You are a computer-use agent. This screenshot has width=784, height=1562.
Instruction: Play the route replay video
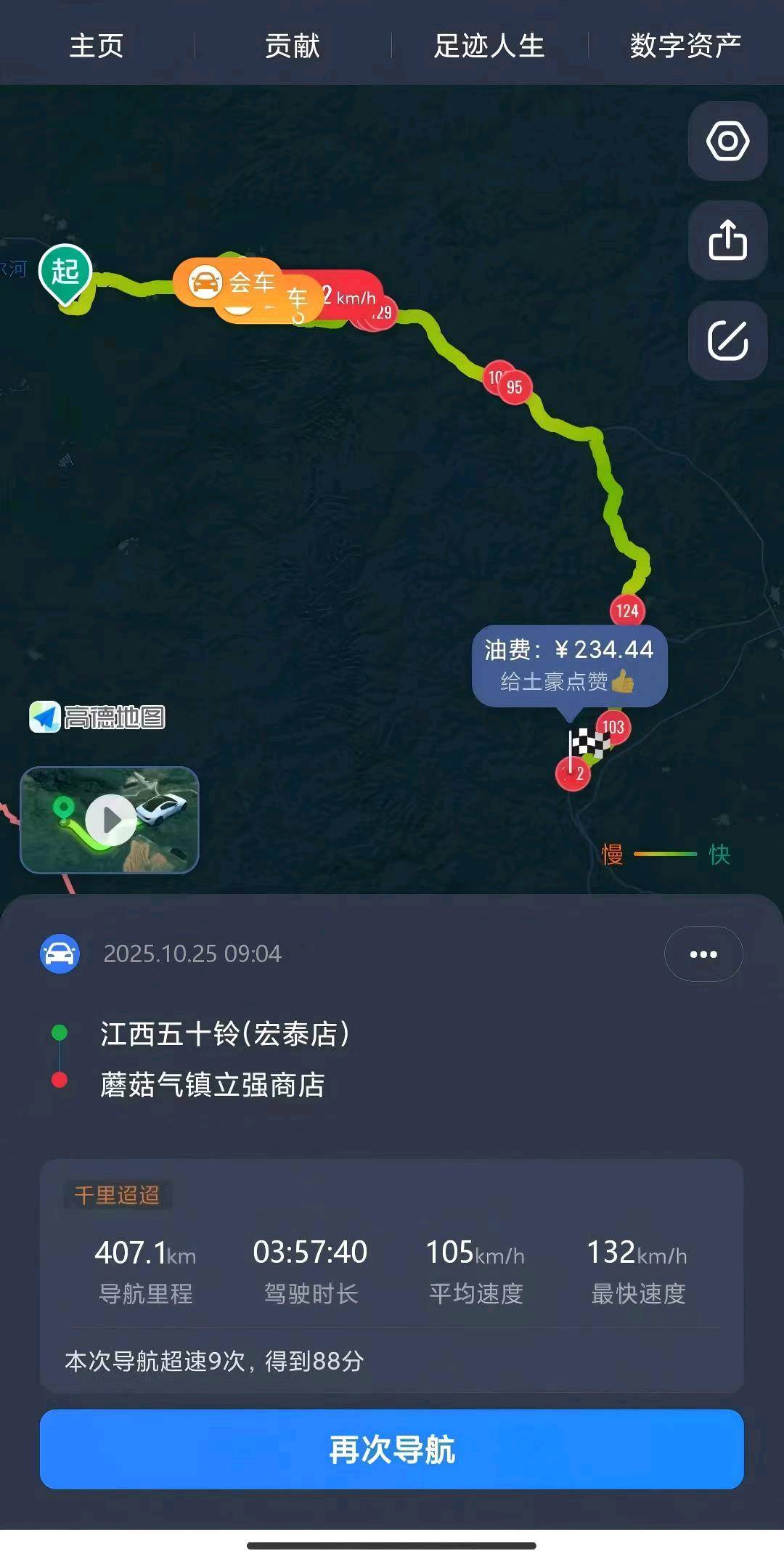tap(110, 820)
